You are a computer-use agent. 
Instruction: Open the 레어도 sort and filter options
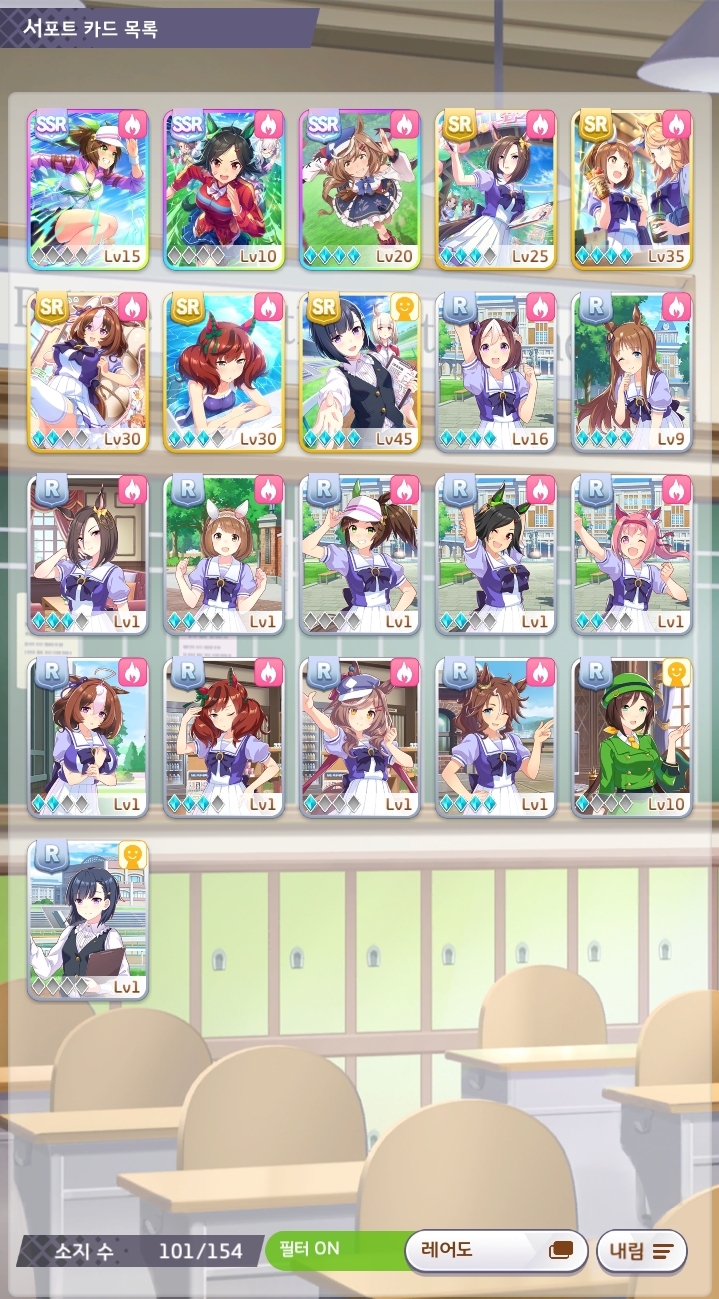[496, 1250]
